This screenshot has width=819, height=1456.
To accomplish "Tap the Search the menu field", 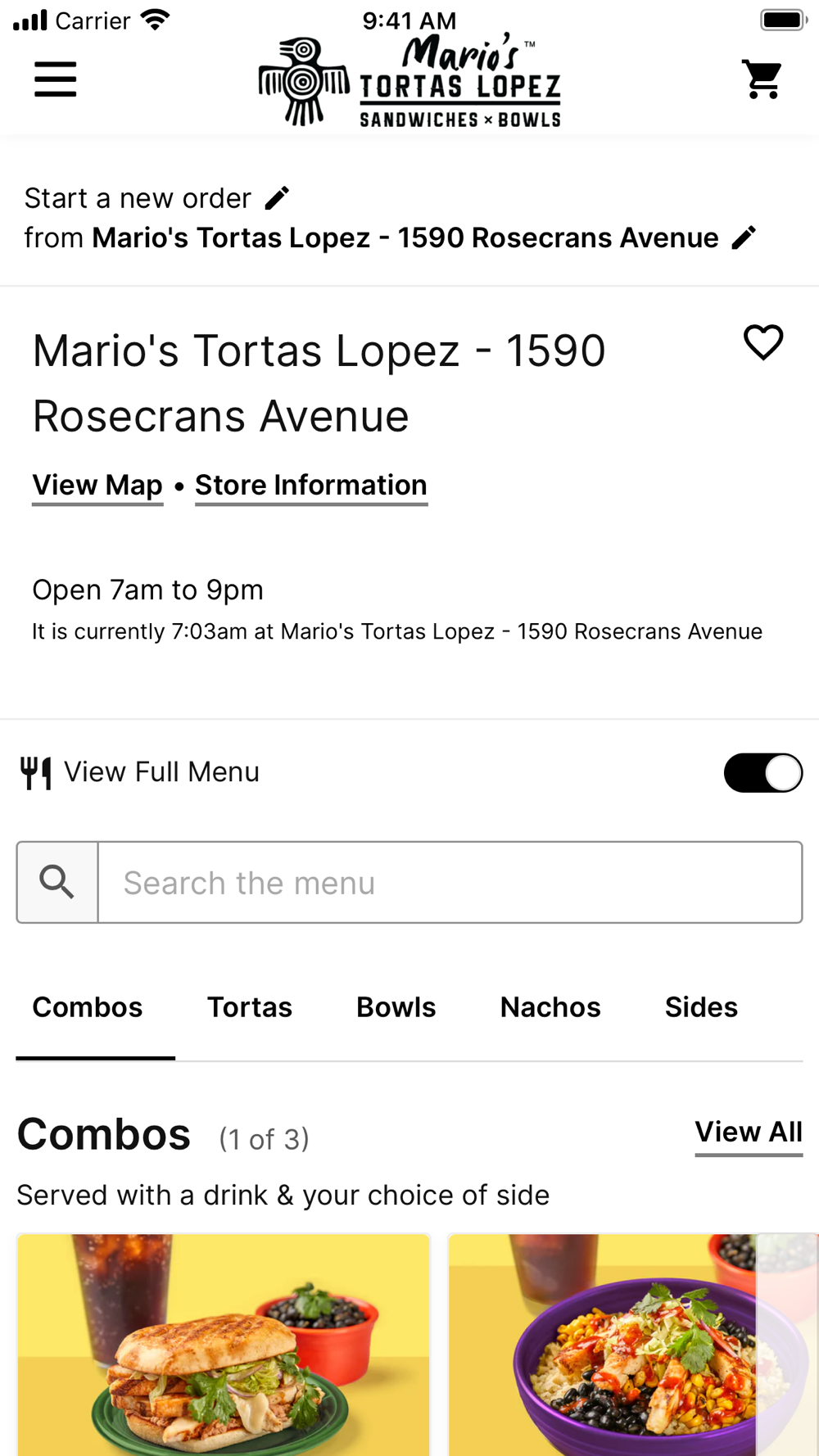I will (x=450, y=882).
